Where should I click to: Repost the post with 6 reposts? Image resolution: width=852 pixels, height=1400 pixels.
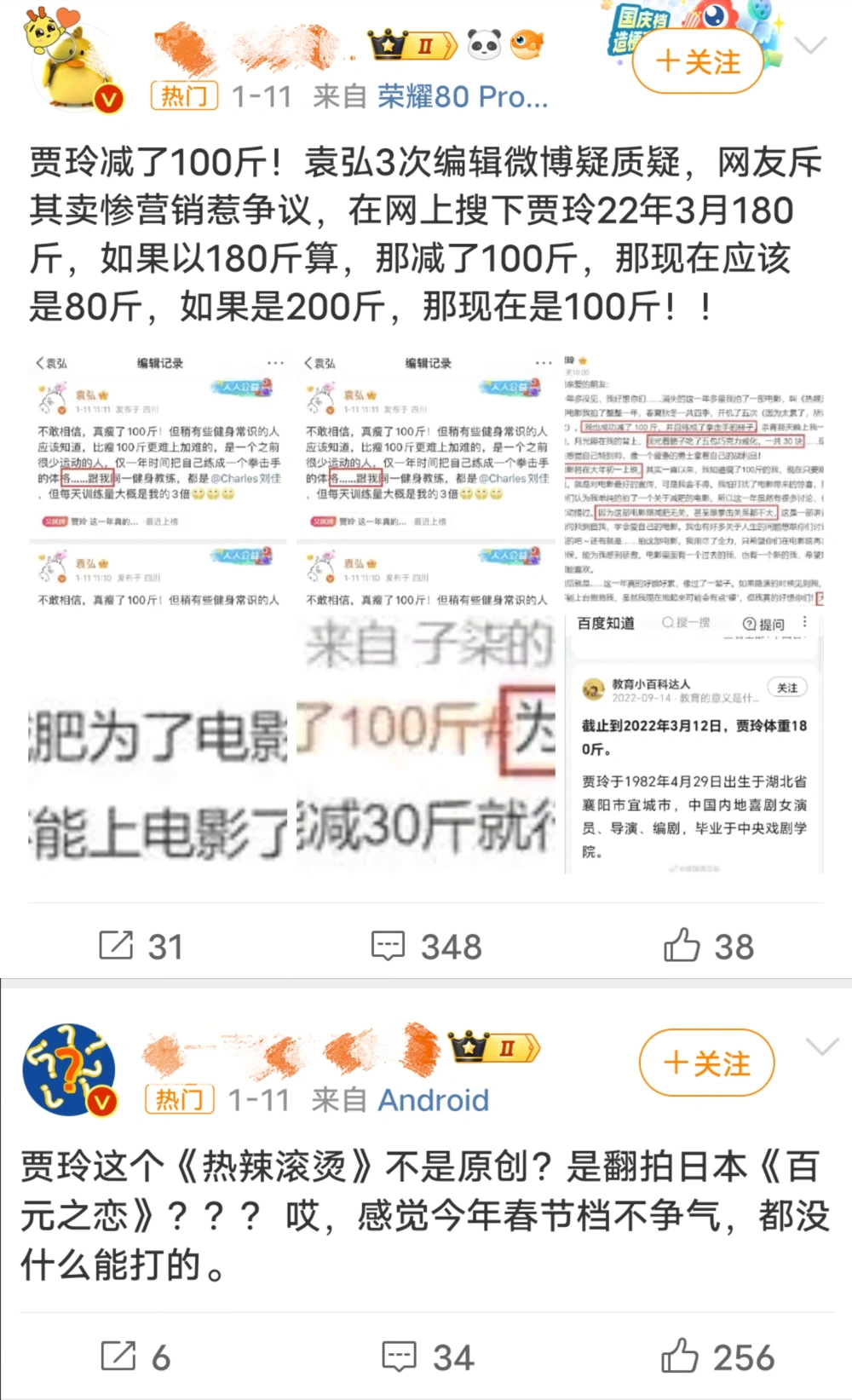coord(136,1357)
